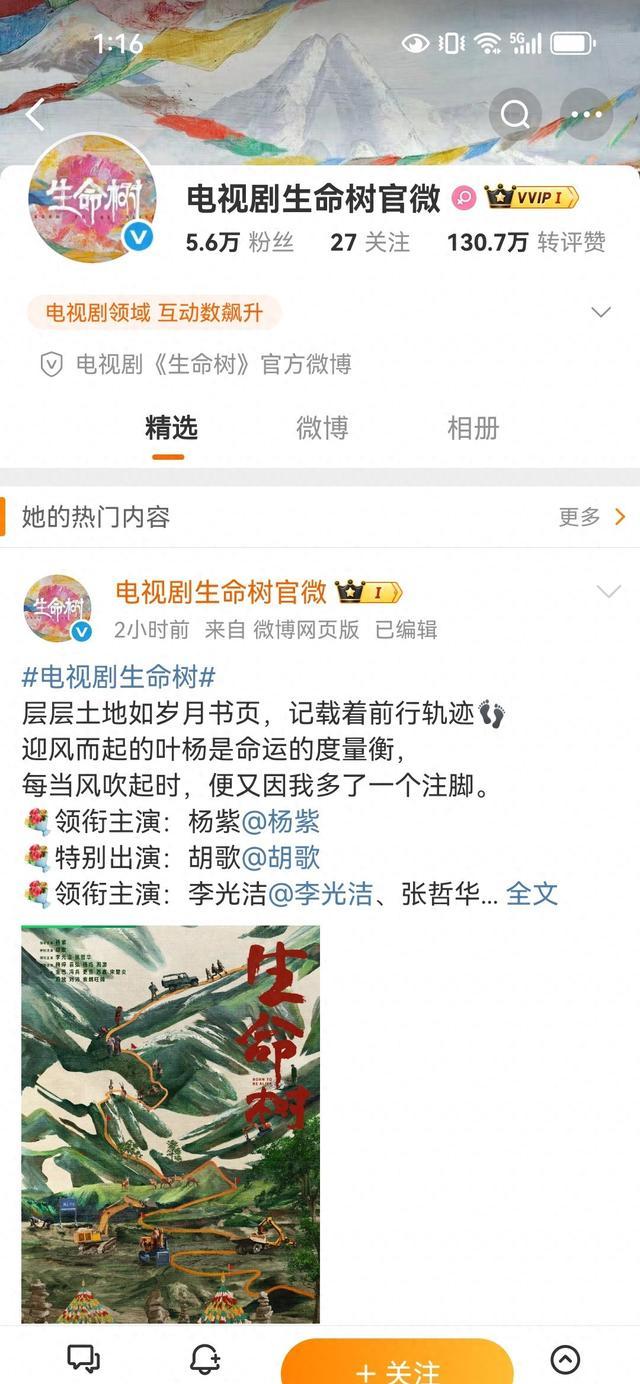Open the 粉丝 followers list
Viewport: 640px width, 1384px height.
240,242
